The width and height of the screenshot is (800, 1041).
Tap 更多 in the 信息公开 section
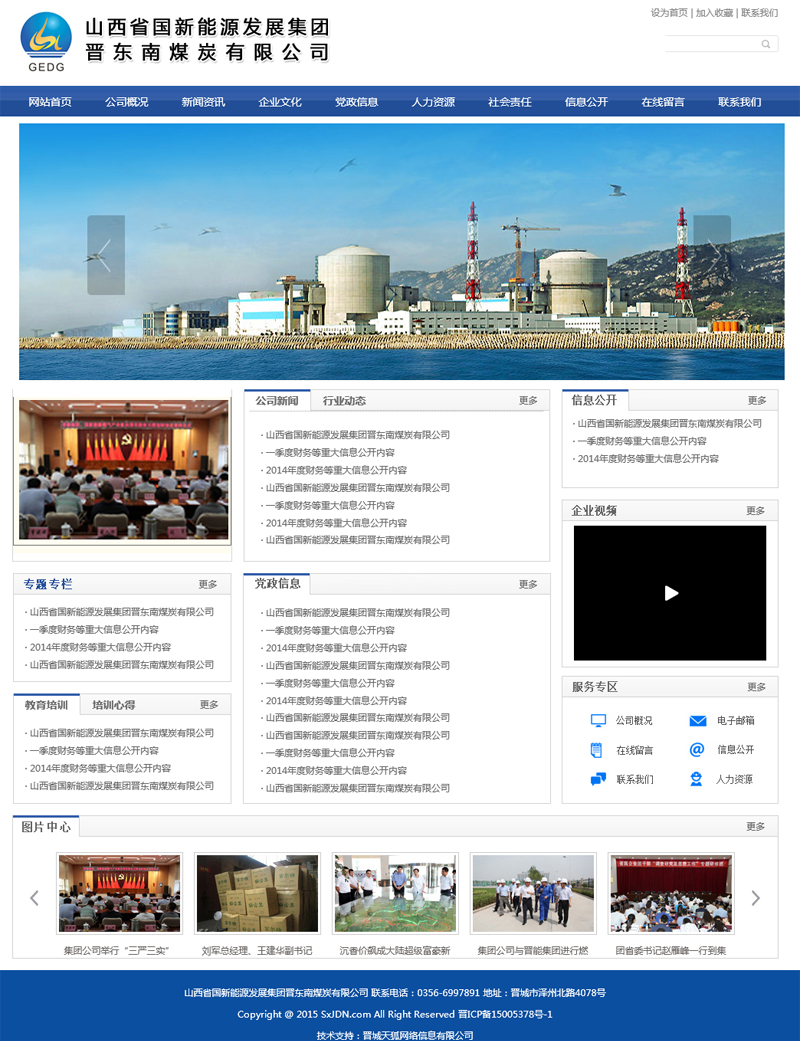click(756, 401)
